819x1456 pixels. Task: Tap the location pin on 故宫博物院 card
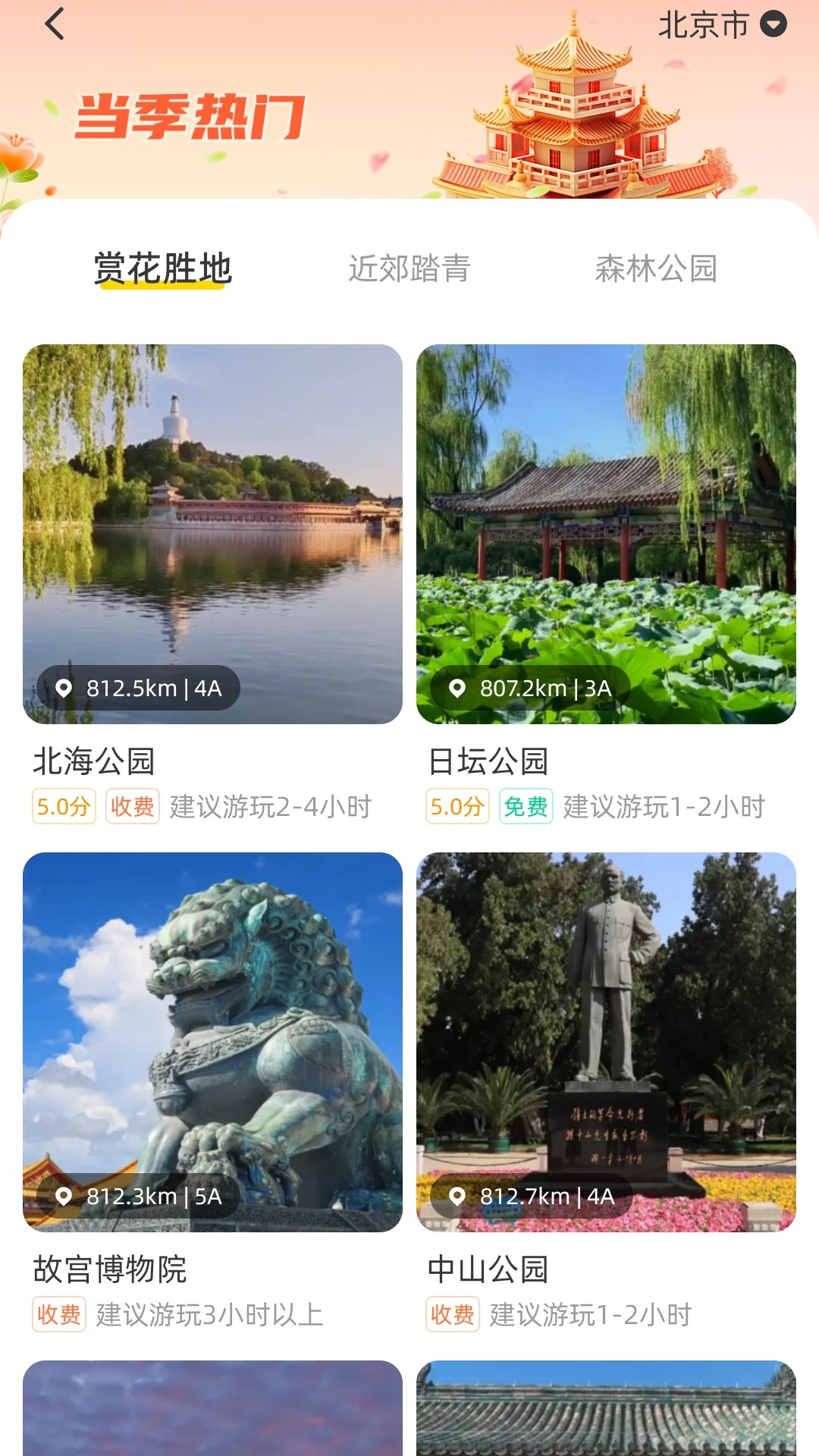pos(67,1197)
